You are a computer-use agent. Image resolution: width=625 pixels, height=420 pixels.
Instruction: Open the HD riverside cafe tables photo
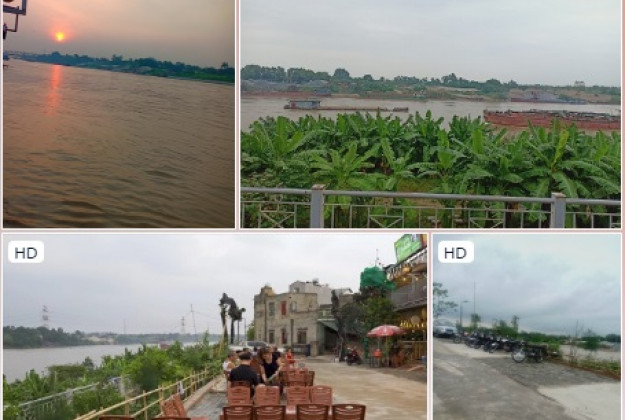pos(214,327)
